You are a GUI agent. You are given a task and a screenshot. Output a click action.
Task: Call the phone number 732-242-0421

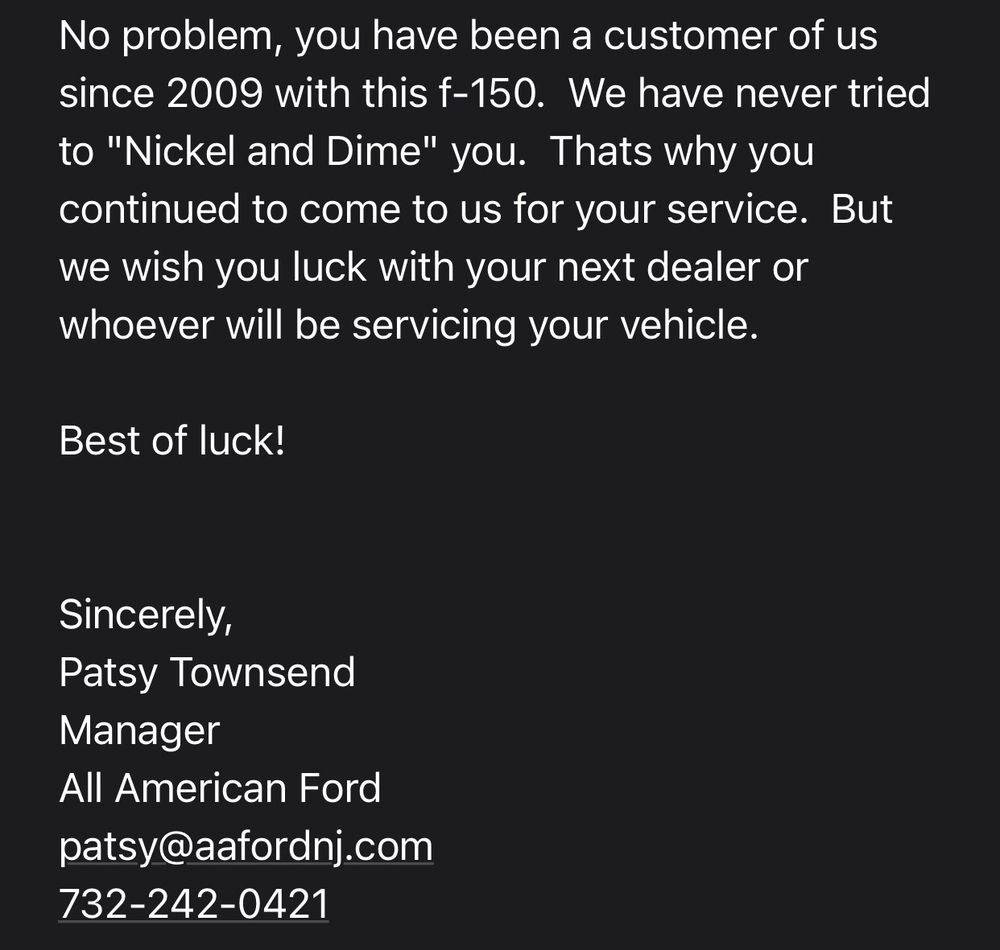point(194,903)
